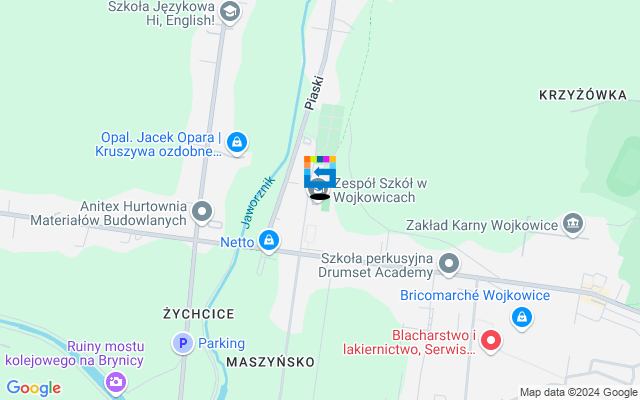
Task: Open the Blacharstwo i lakiernictwo marker
Action: click(x=491, y=341)
